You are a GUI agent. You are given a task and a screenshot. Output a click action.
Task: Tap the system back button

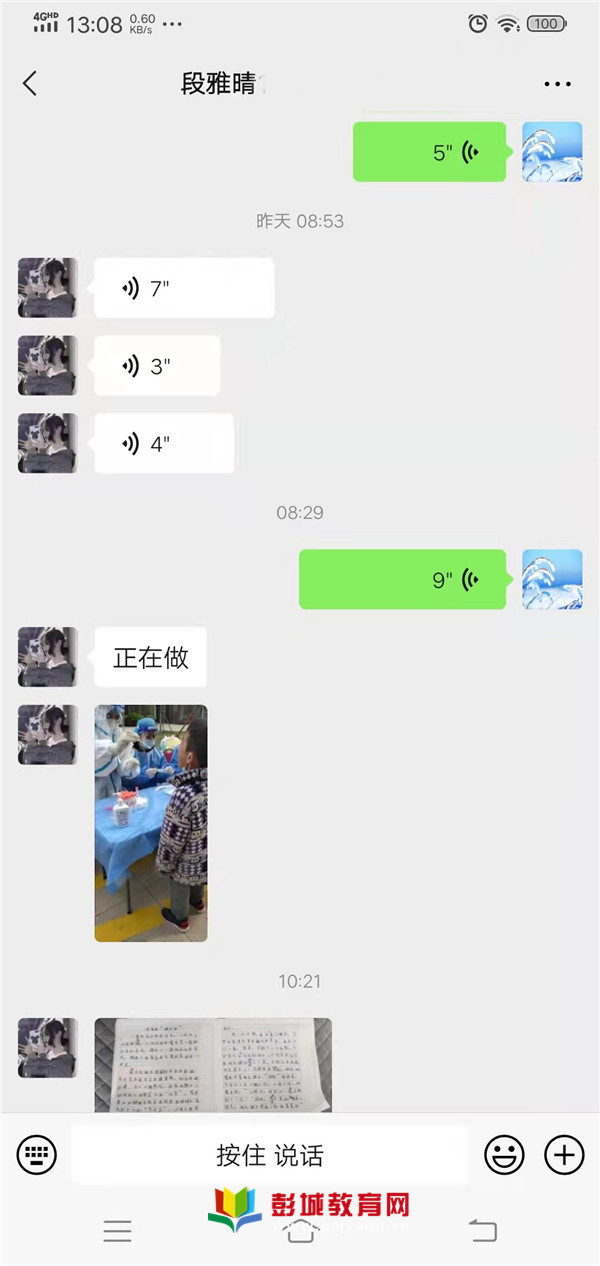click(483, 1231)
